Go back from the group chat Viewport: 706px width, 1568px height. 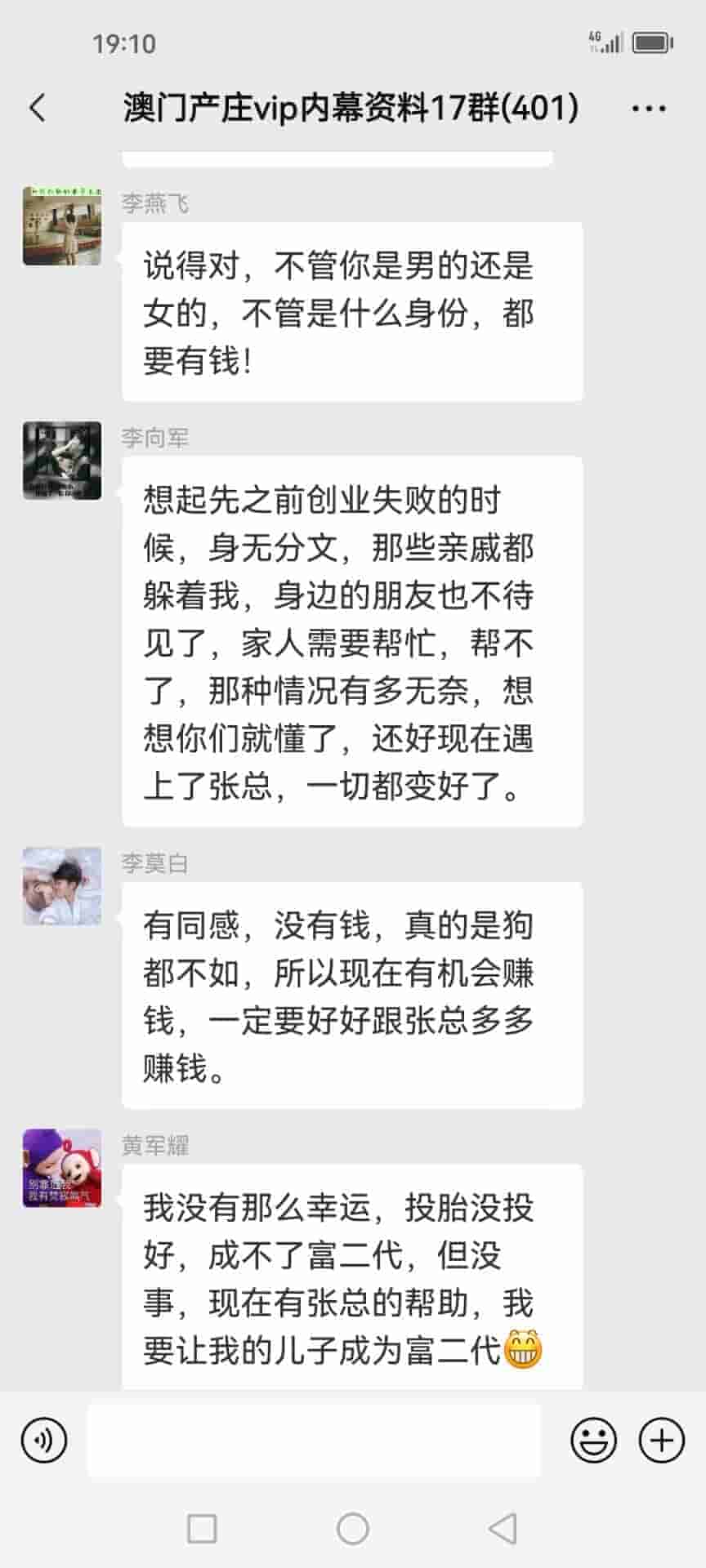coord(38,108)
